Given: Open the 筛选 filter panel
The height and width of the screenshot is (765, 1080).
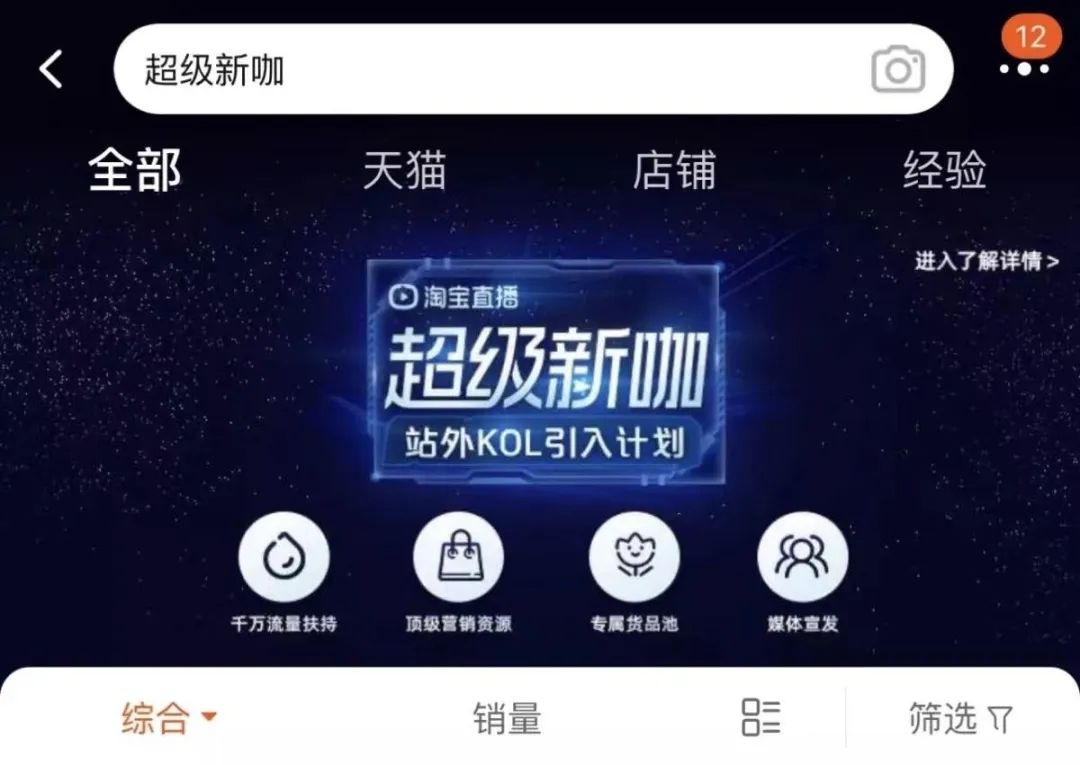Looking at the screenshot, I should pos(959,718).
